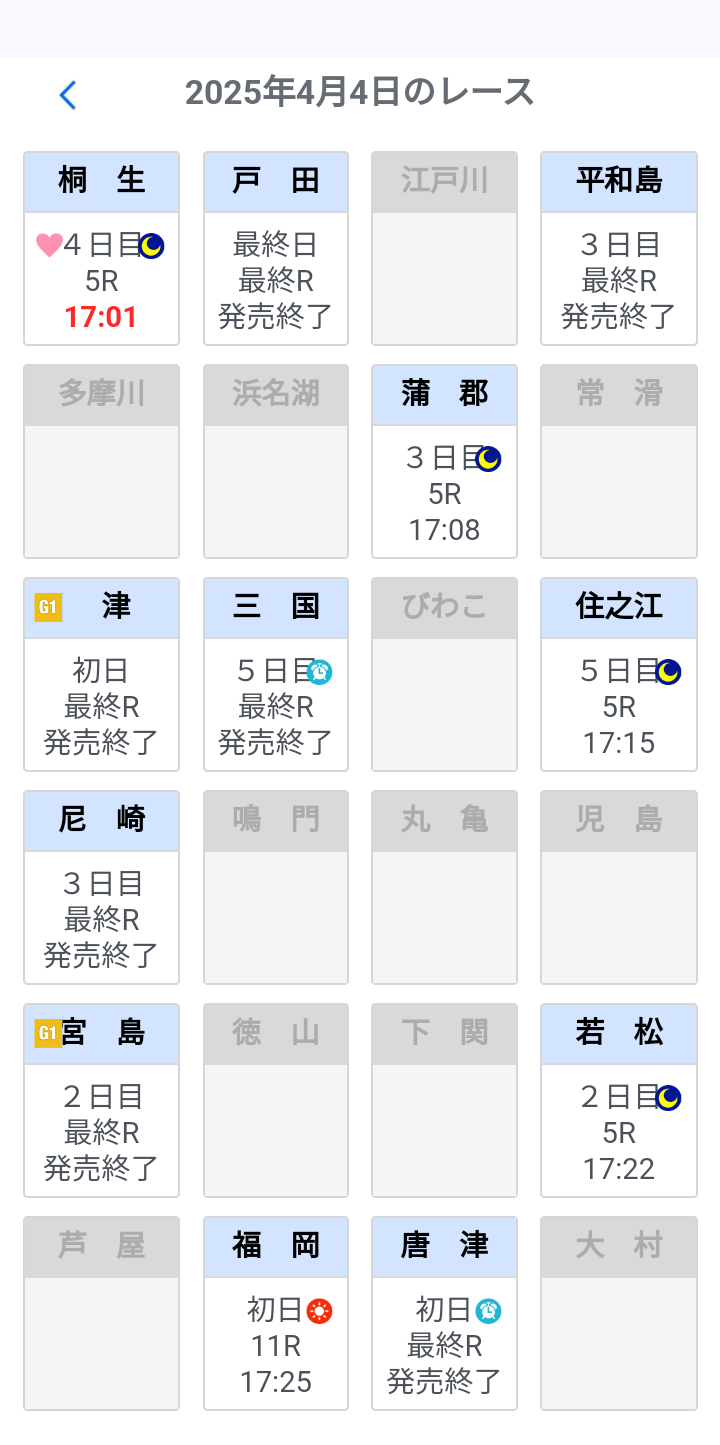Image resolution: width=720 pixels, height=1445 pixels.
Task: View the 三国 venue races
Action: (x=276, y=675)
